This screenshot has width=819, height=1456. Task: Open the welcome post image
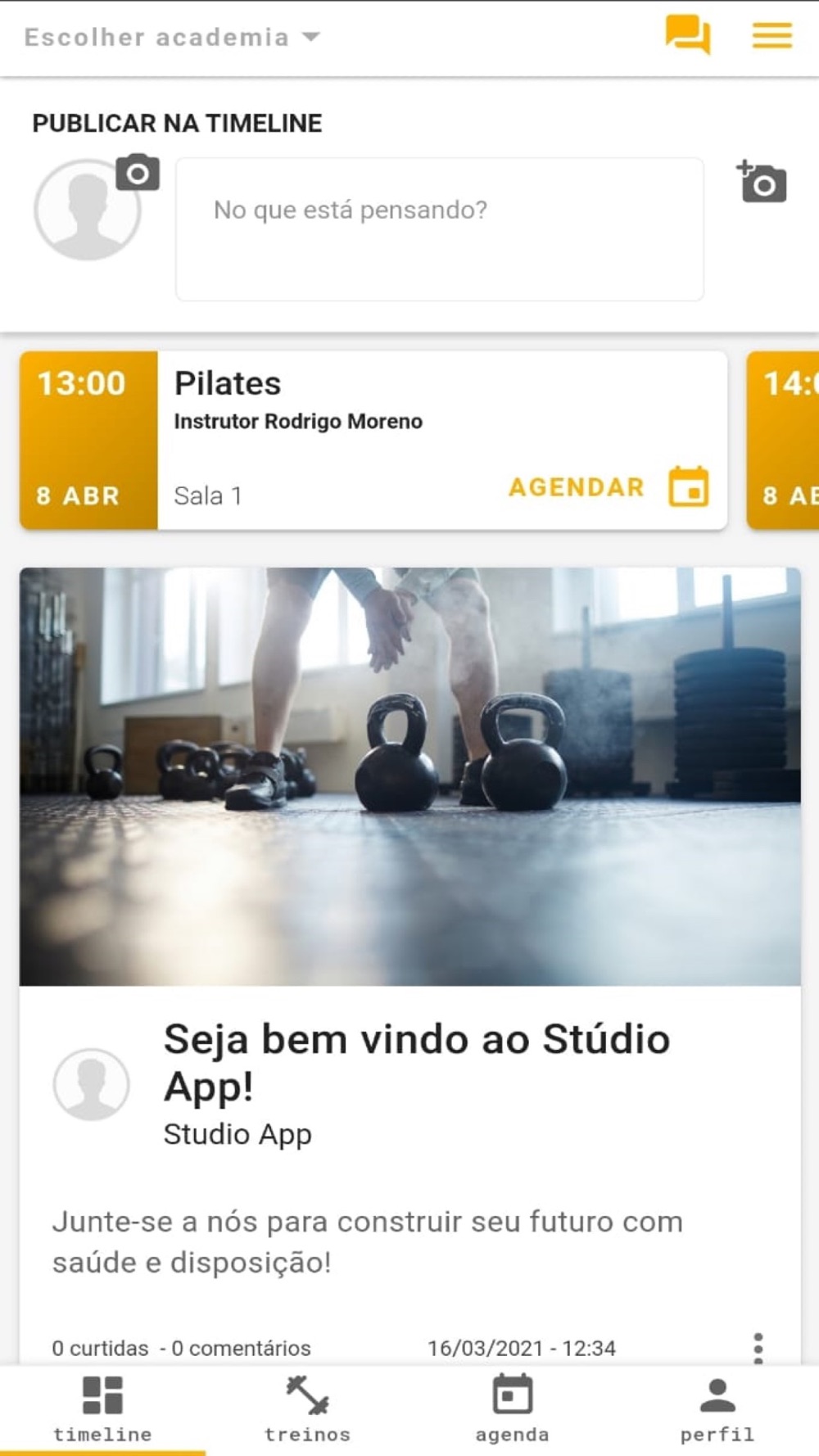click(410, 776)
